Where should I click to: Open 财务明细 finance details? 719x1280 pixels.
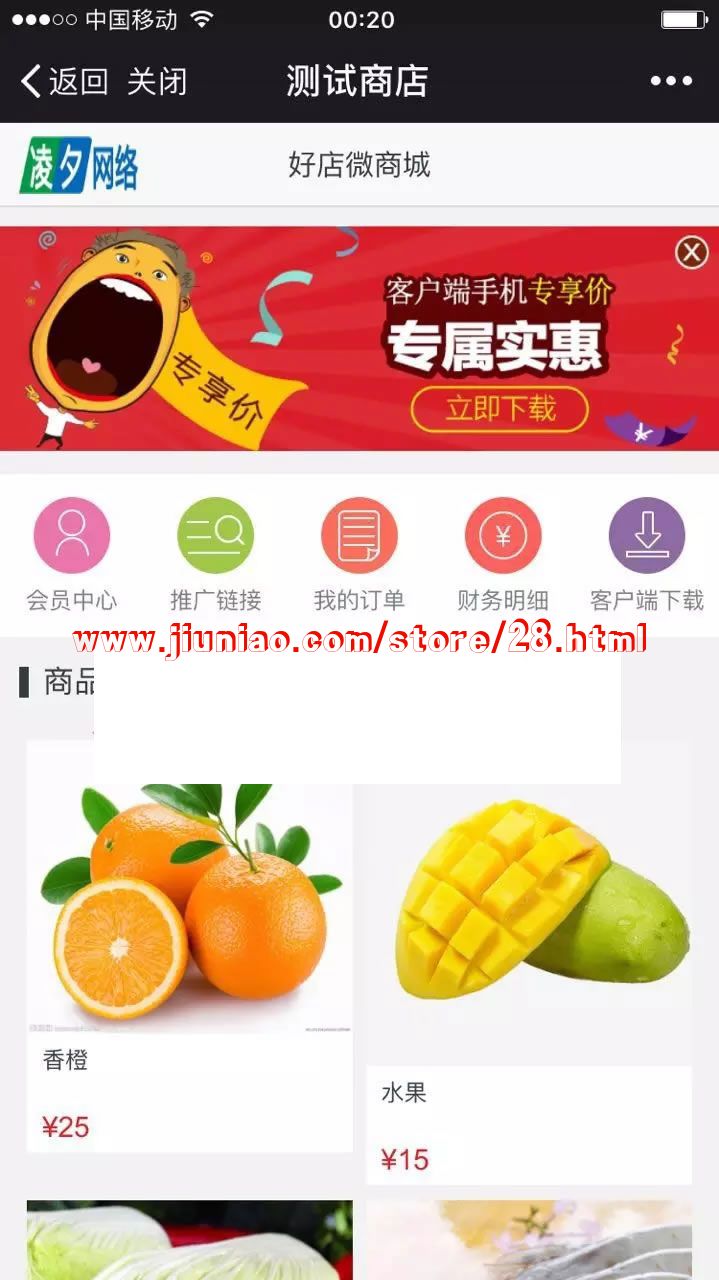(x=503, y=536)
